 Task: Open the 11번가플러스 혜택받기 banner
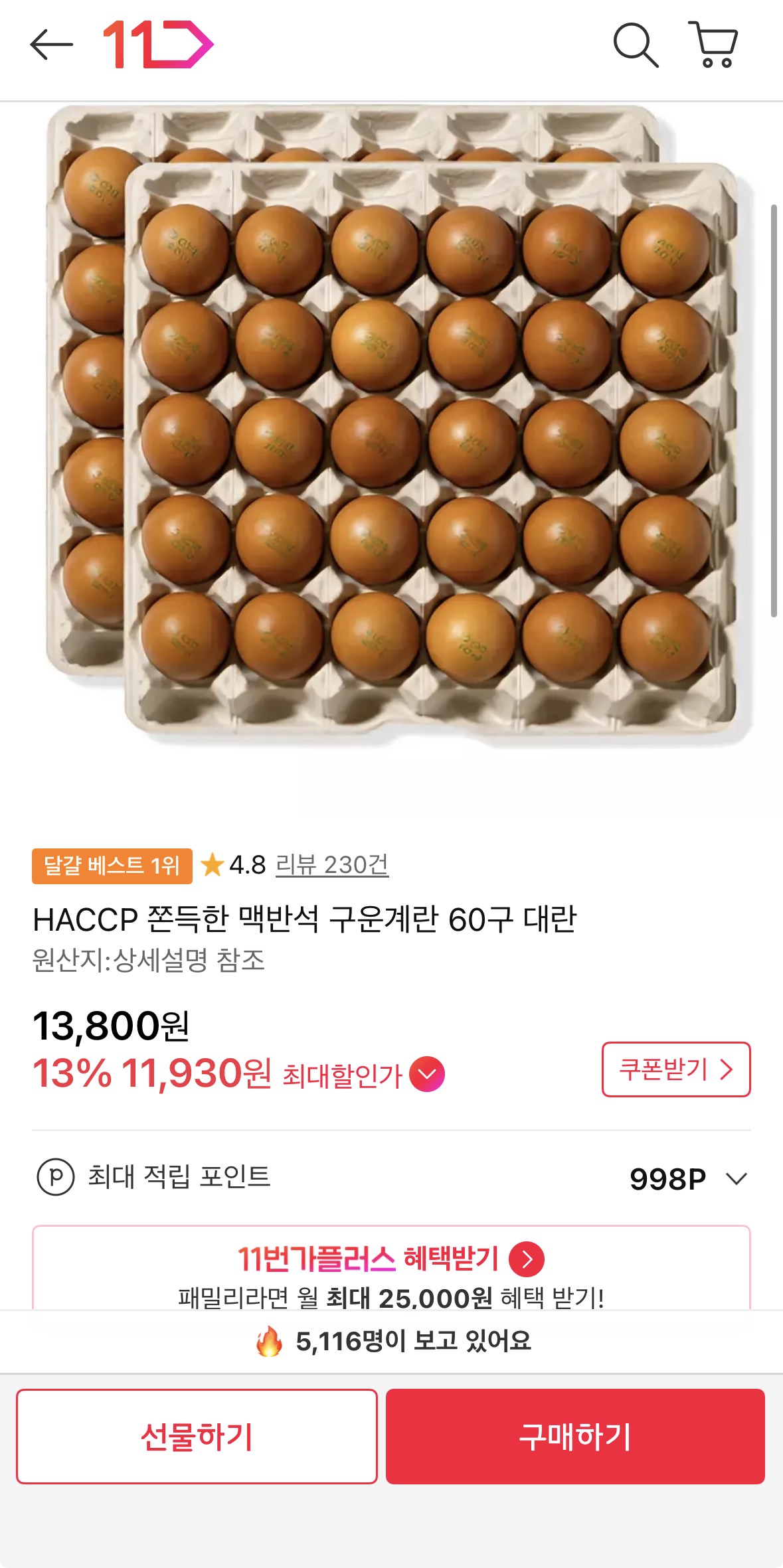pyautogui.click(x=391, y=1267)
